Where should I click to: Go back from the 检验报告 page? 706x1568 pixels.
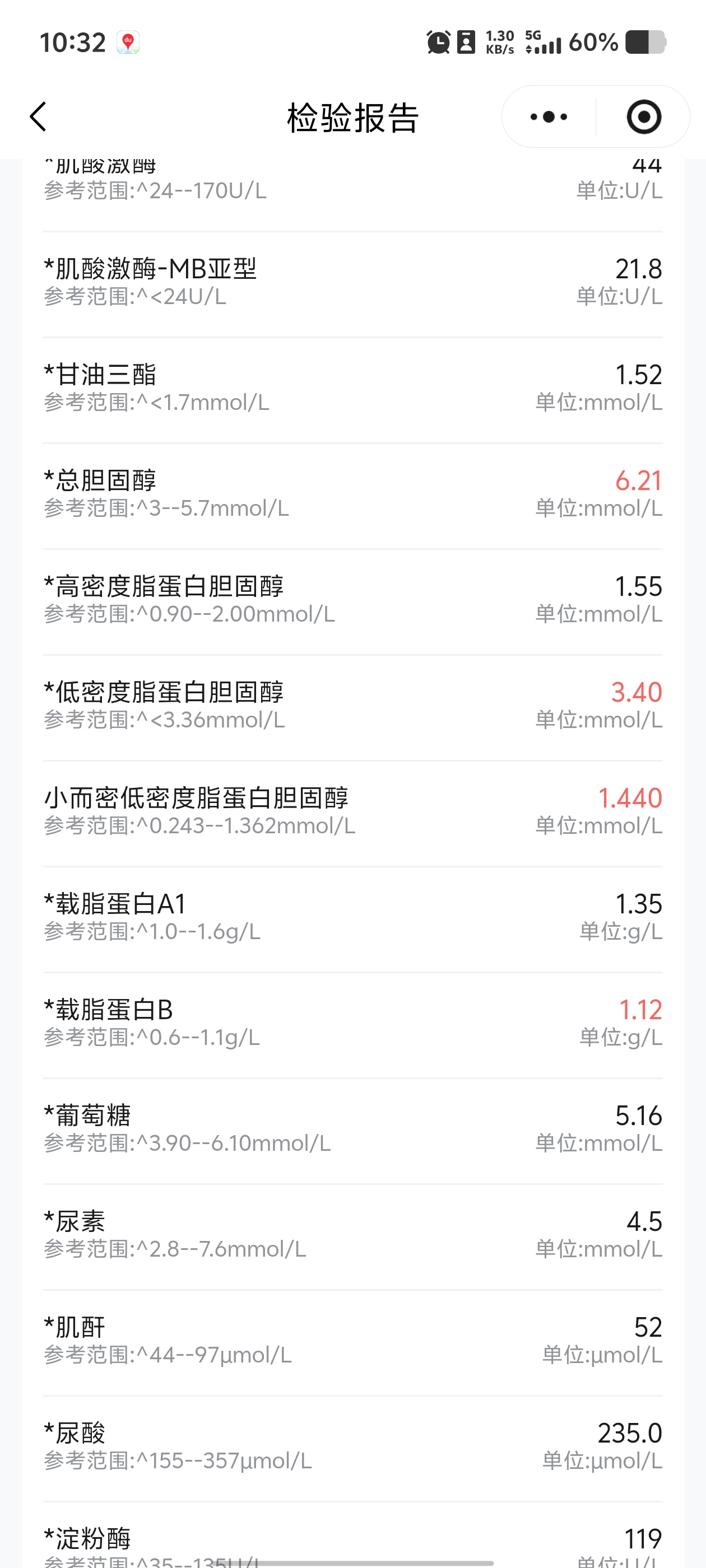(38, 116)
